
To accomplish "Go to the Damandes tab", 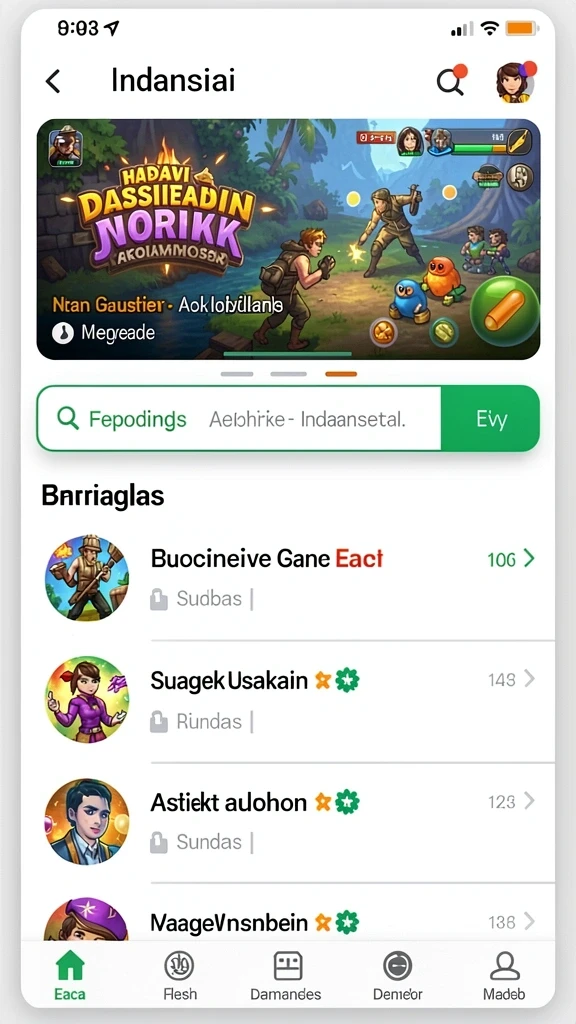I will click(286, 976).
